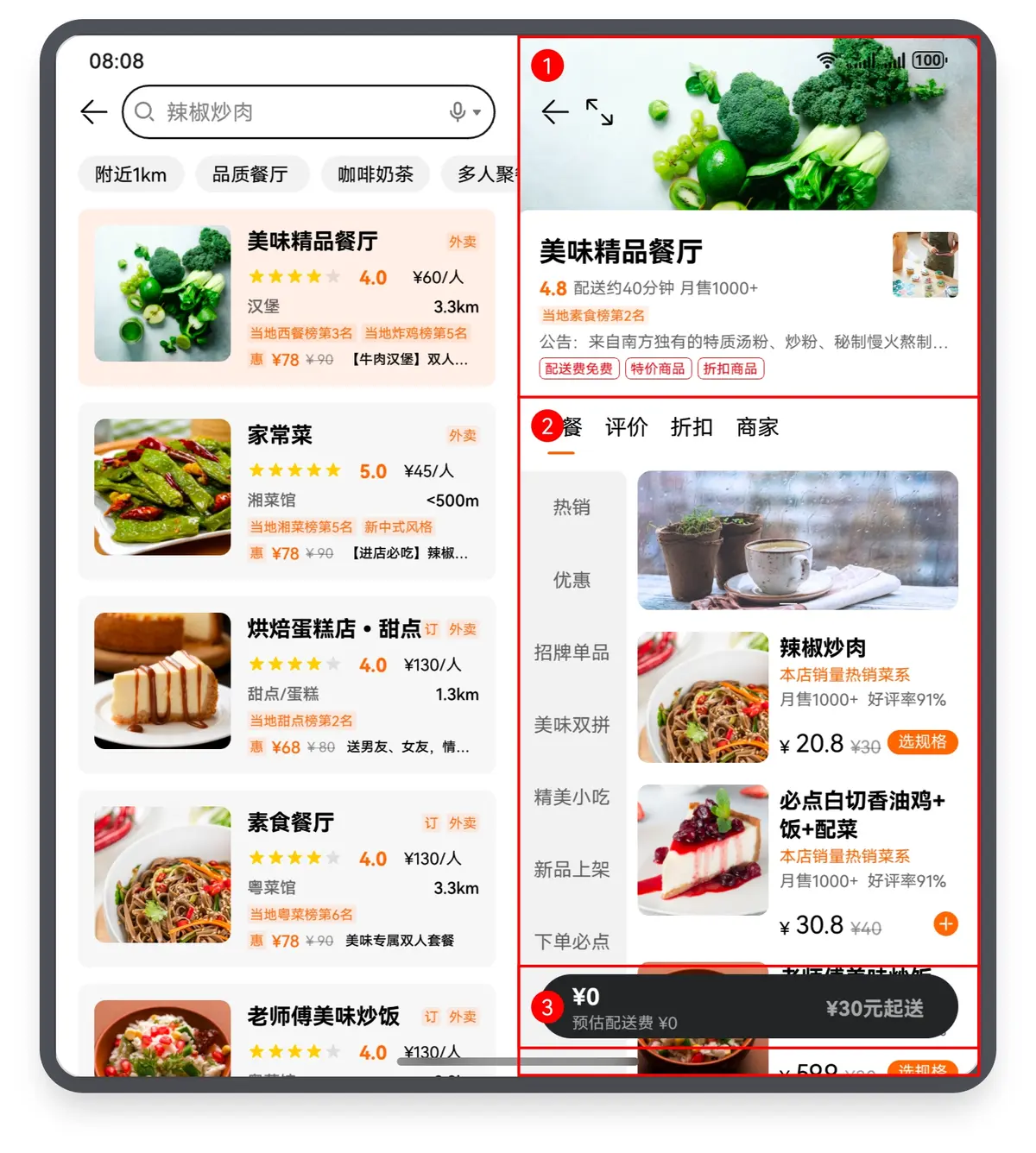Jump to the 招牌单品 category
The height and width of the screenshot is (1153, 1036).
[x=572, y=652]
